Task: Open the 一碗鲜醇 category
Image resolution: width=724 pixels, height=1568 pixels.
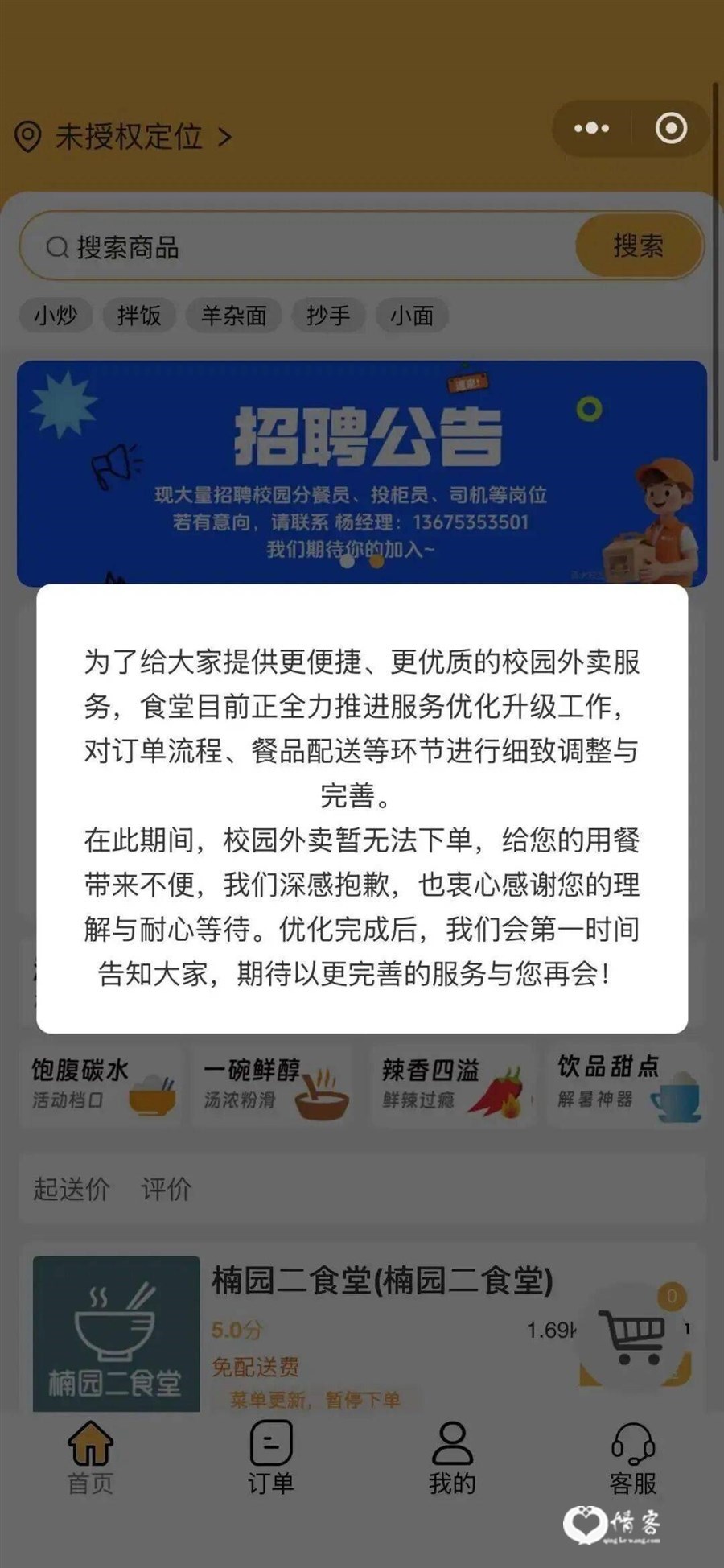Action: coord(275,1084)
